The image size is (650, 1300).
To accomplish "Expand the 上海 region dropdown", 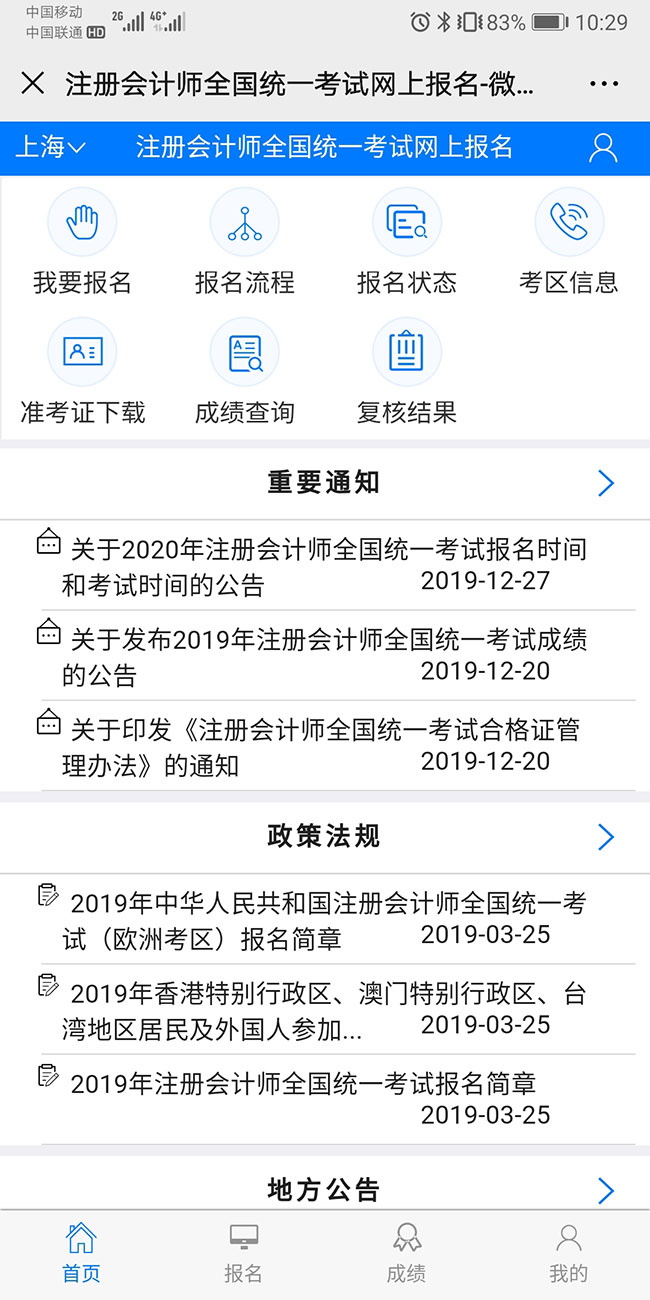I will [x=50, y=148].
